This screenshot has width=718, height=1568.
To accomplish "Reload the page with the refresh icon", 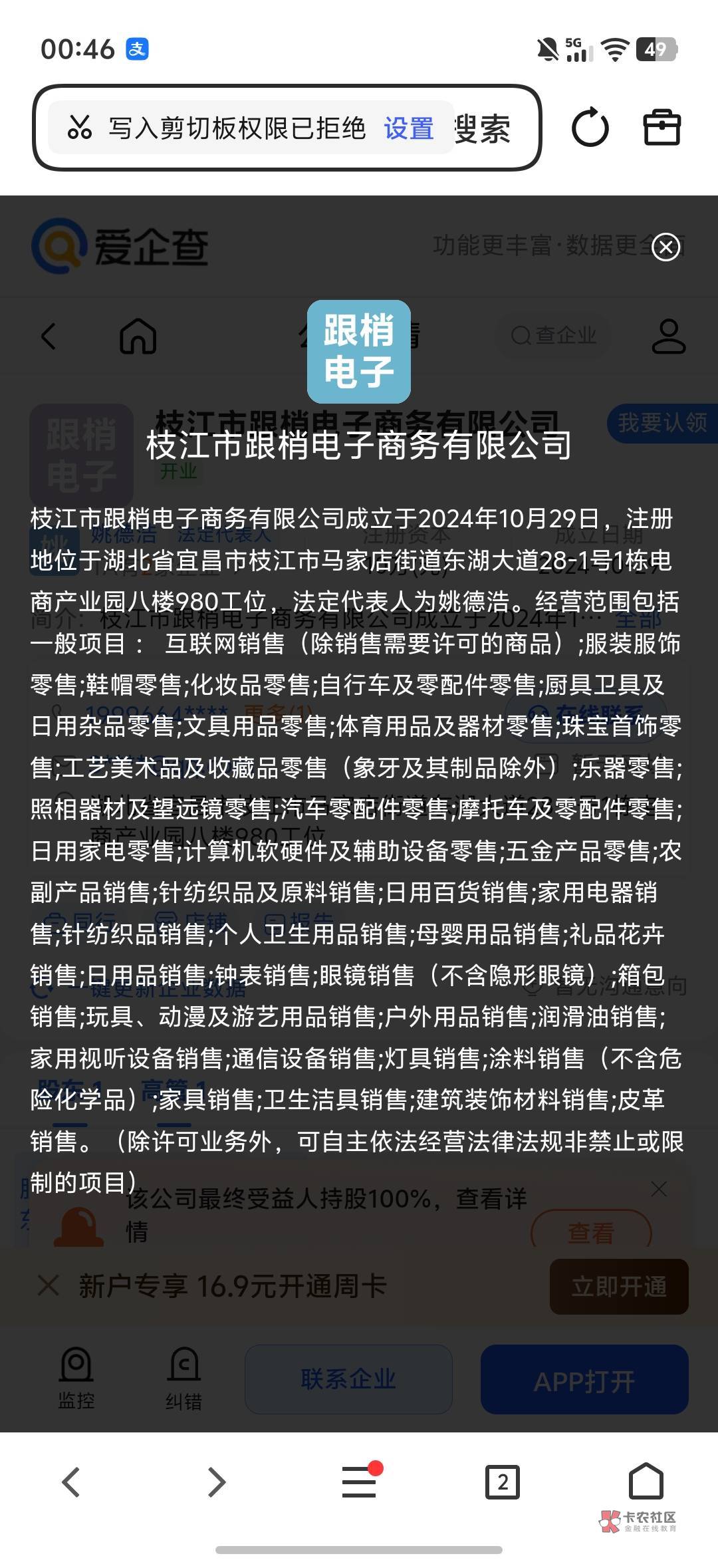I will (x=590, y=128).
